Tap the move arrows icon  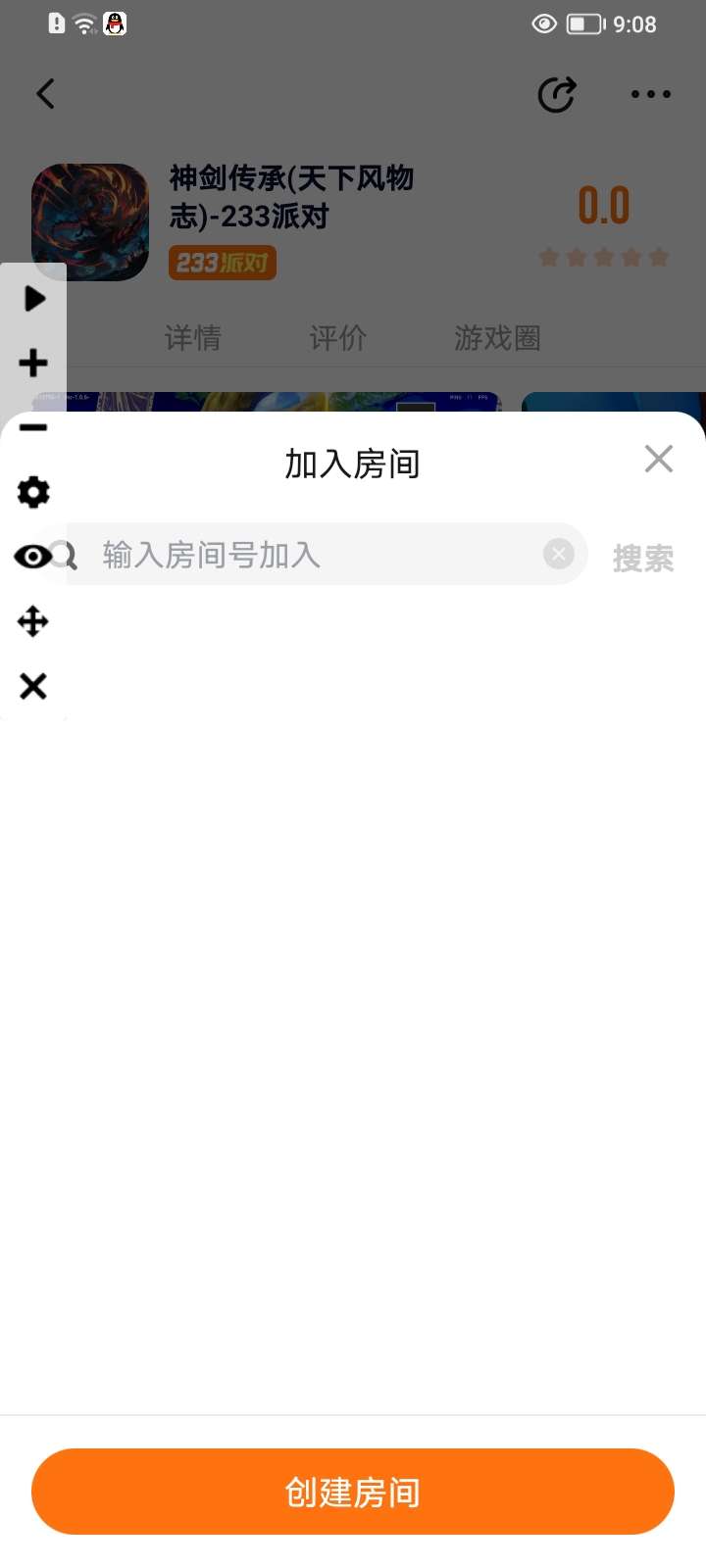(33, 621)
